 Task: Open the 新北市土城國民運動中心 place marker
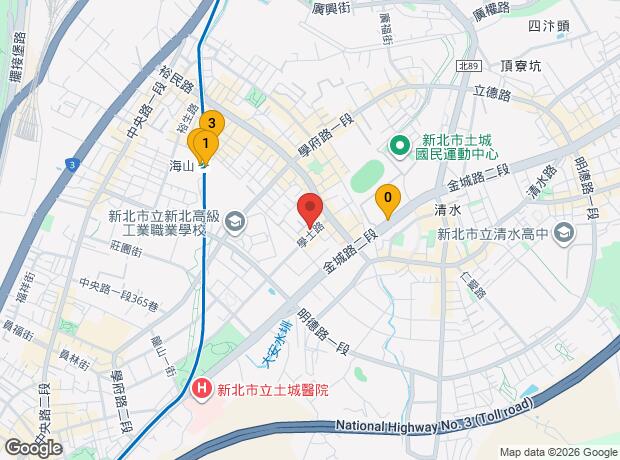(x=400, y=146)
